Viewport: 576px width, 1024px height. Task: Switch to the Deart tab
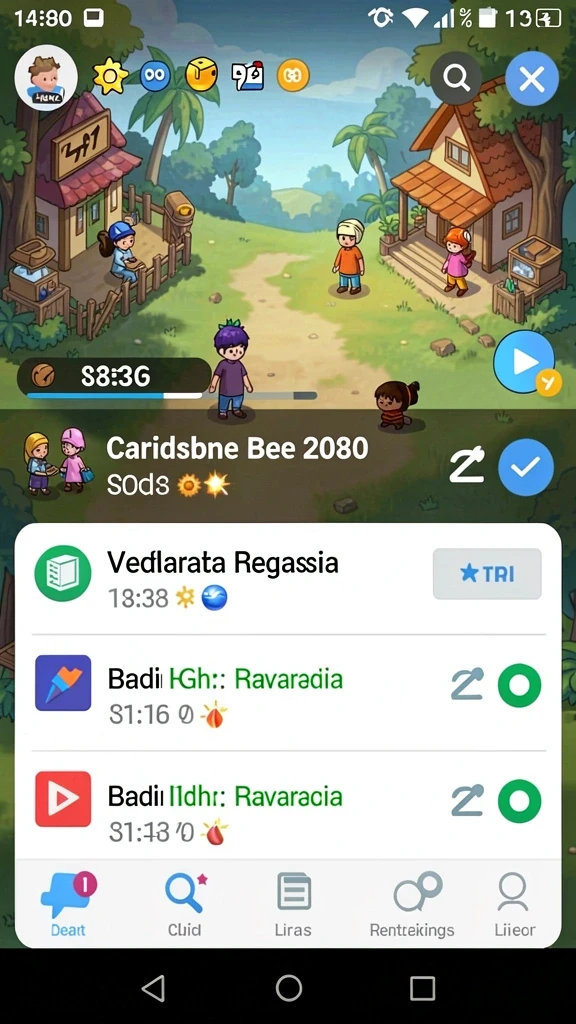point(68,904)
